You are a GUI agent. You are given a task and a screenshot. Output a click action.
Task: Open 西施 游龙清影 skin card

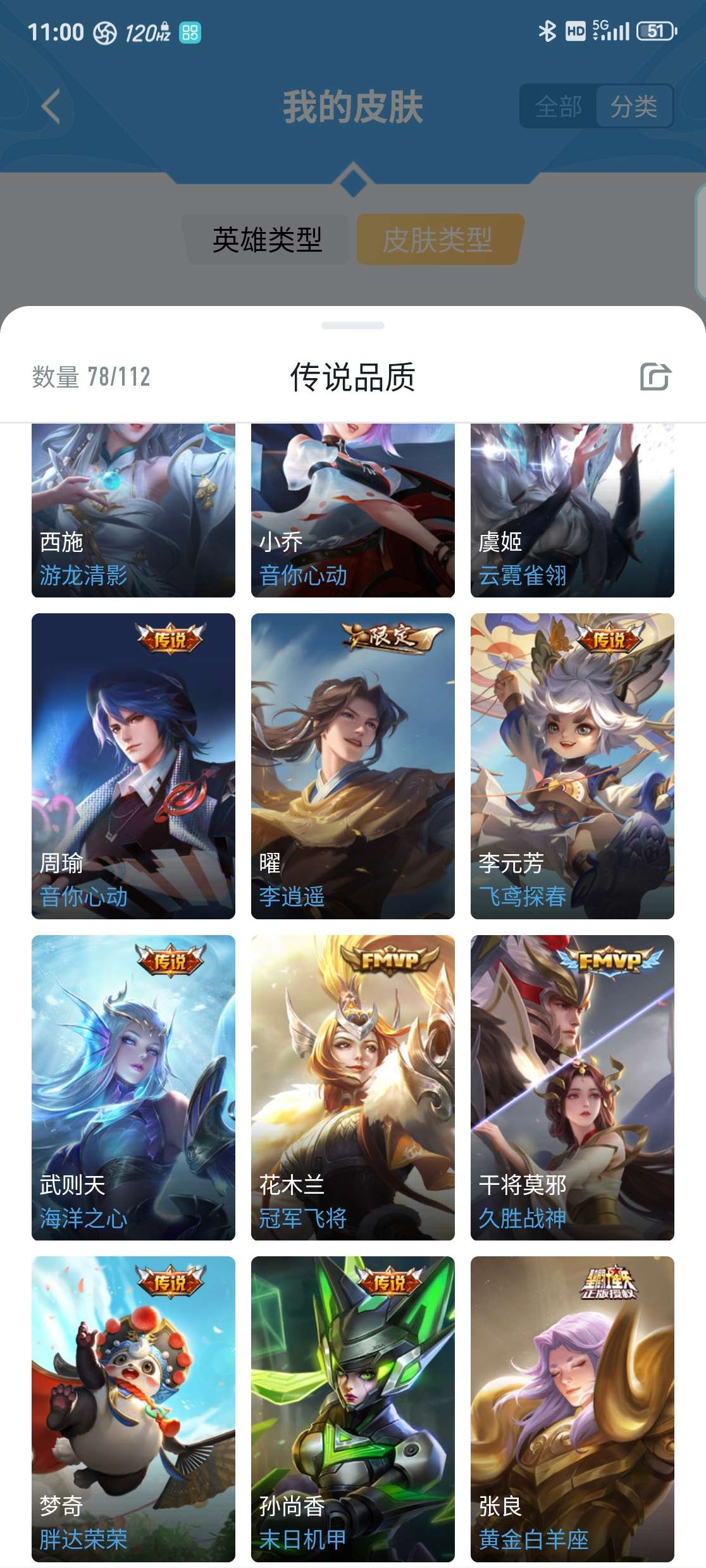(133, 510)
